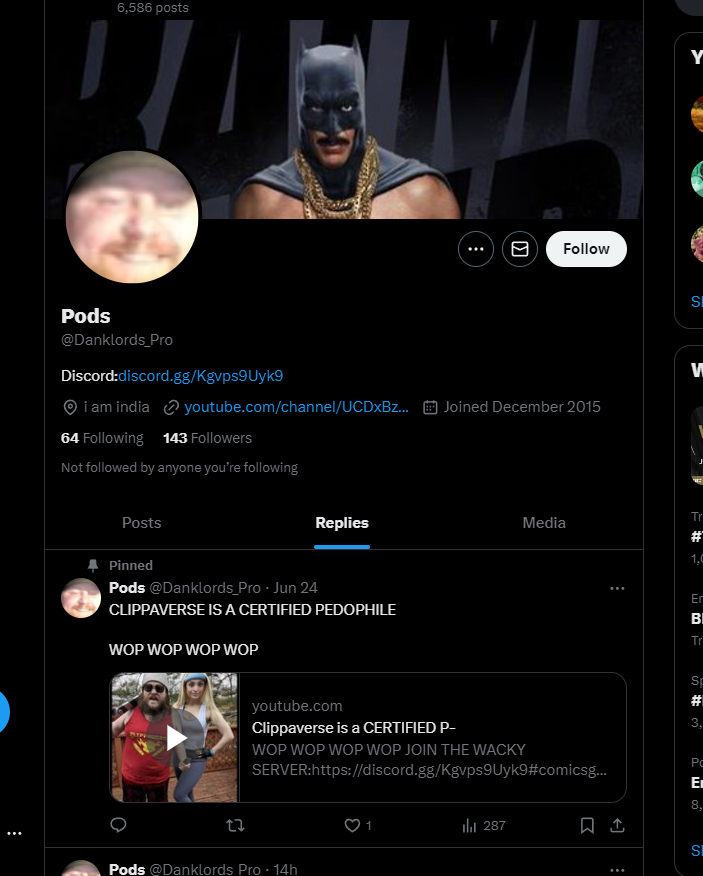Send a direct message to Pods
Image resolution: width=703 pixels, height=876 pixels.
520,249
